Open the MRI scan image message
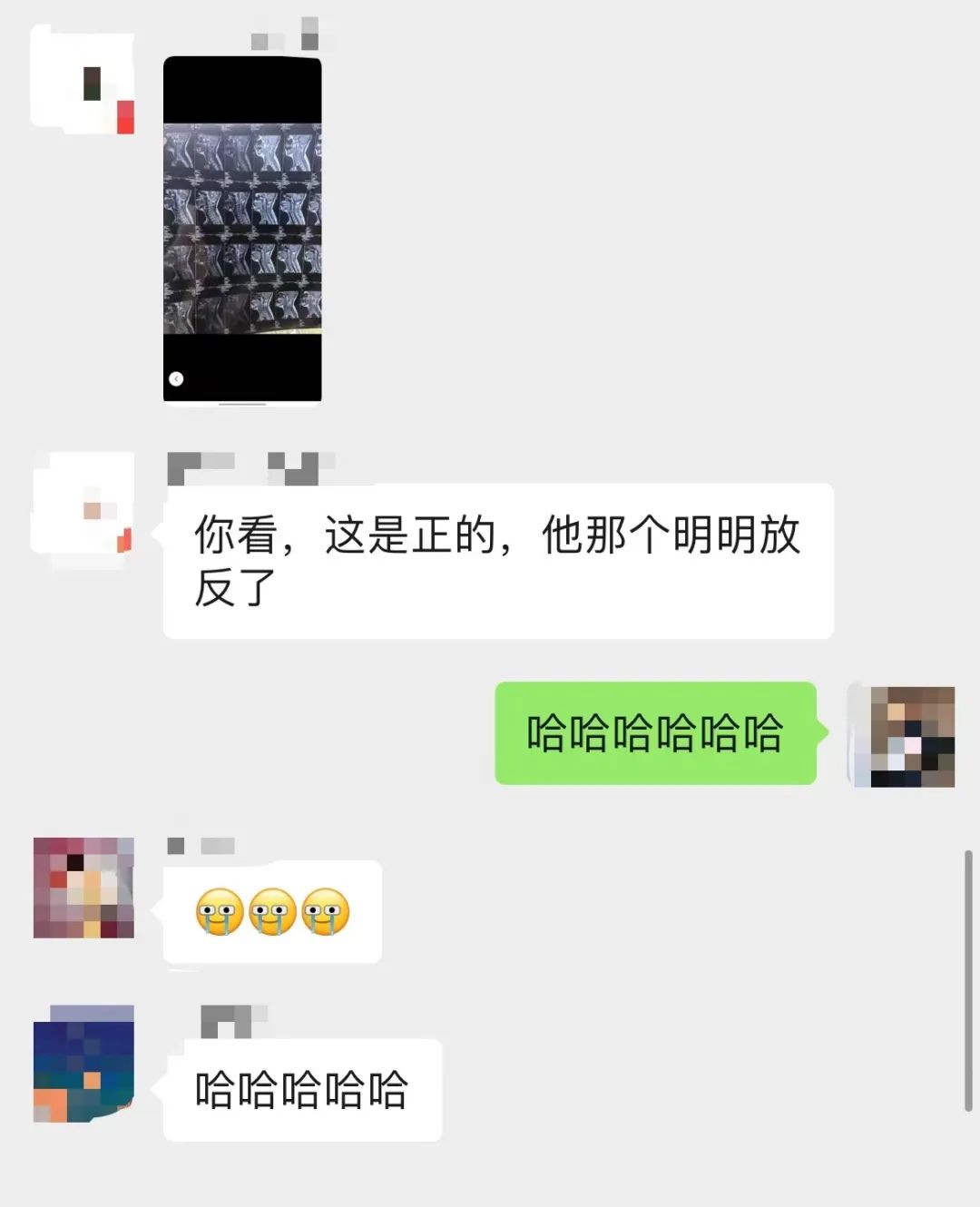Screen dimensions: 980x1207 pyautogui.click(x=242, y=229)
